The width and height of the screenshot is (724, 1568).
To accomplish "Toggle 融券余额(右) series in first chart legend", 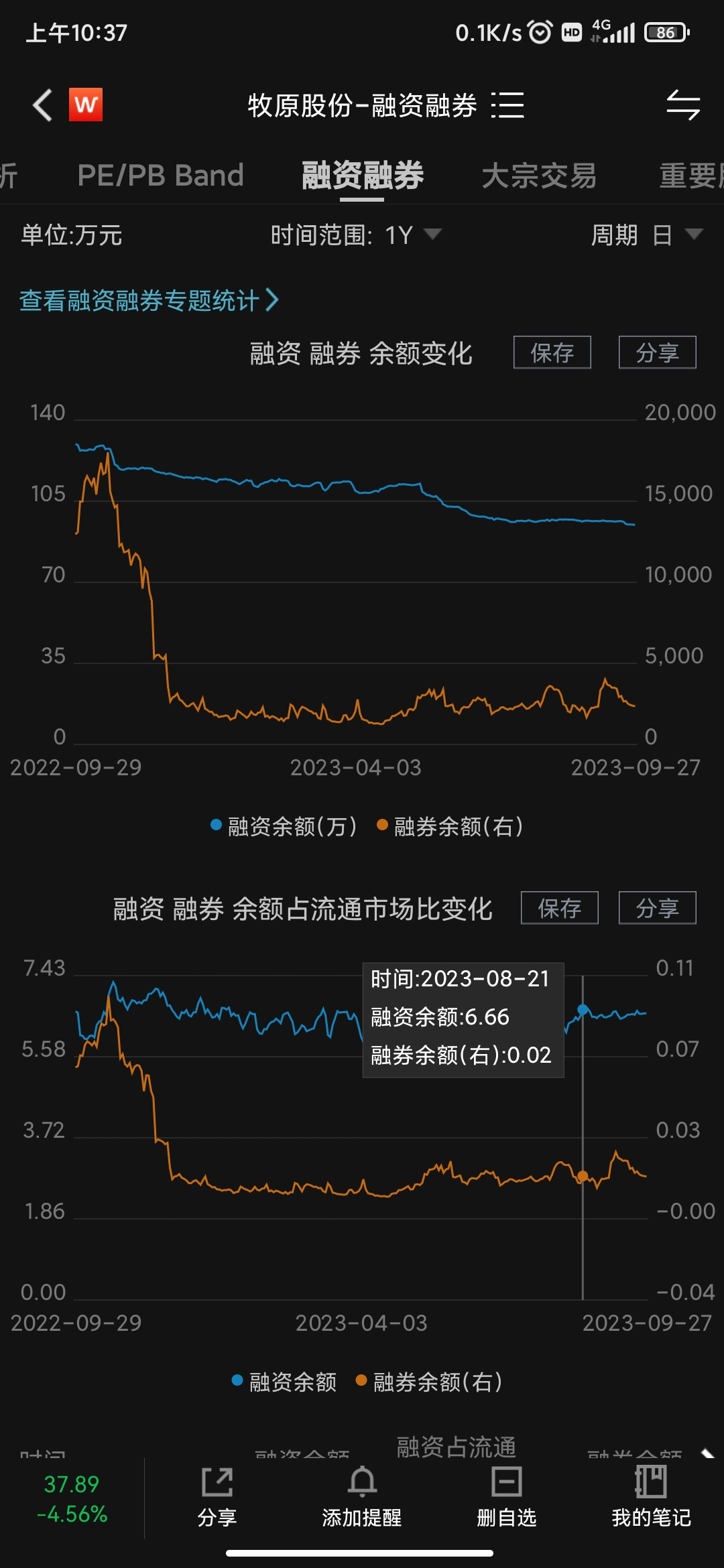I will 450,826.
